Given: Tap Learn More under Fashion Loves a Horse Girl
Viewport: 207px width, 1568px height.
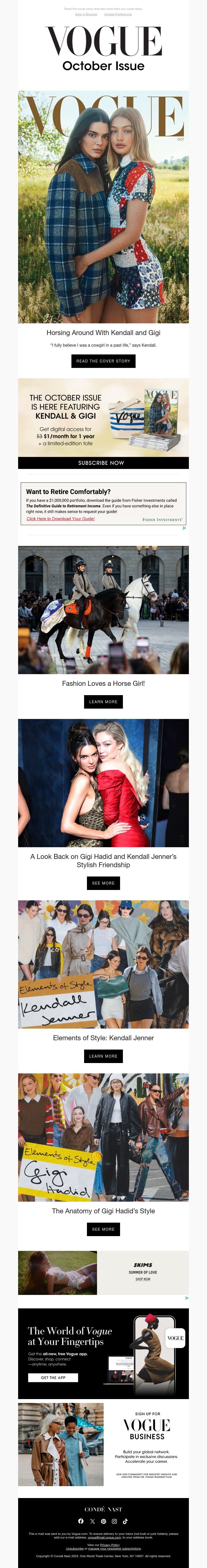Looking at the screenshot, I should [103, 702].
